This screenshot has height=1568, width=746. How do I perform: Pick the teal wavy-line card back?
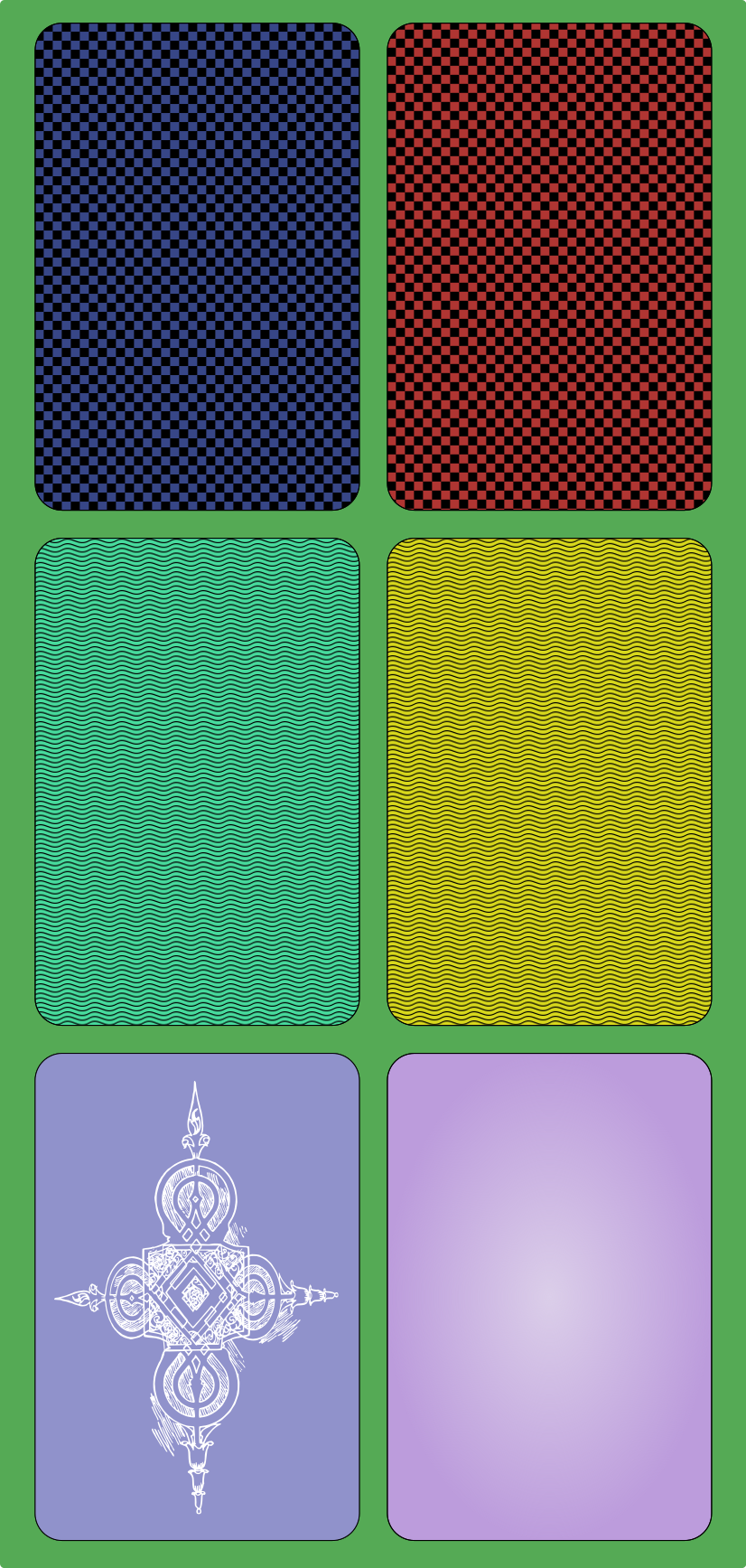coord(197,782)
